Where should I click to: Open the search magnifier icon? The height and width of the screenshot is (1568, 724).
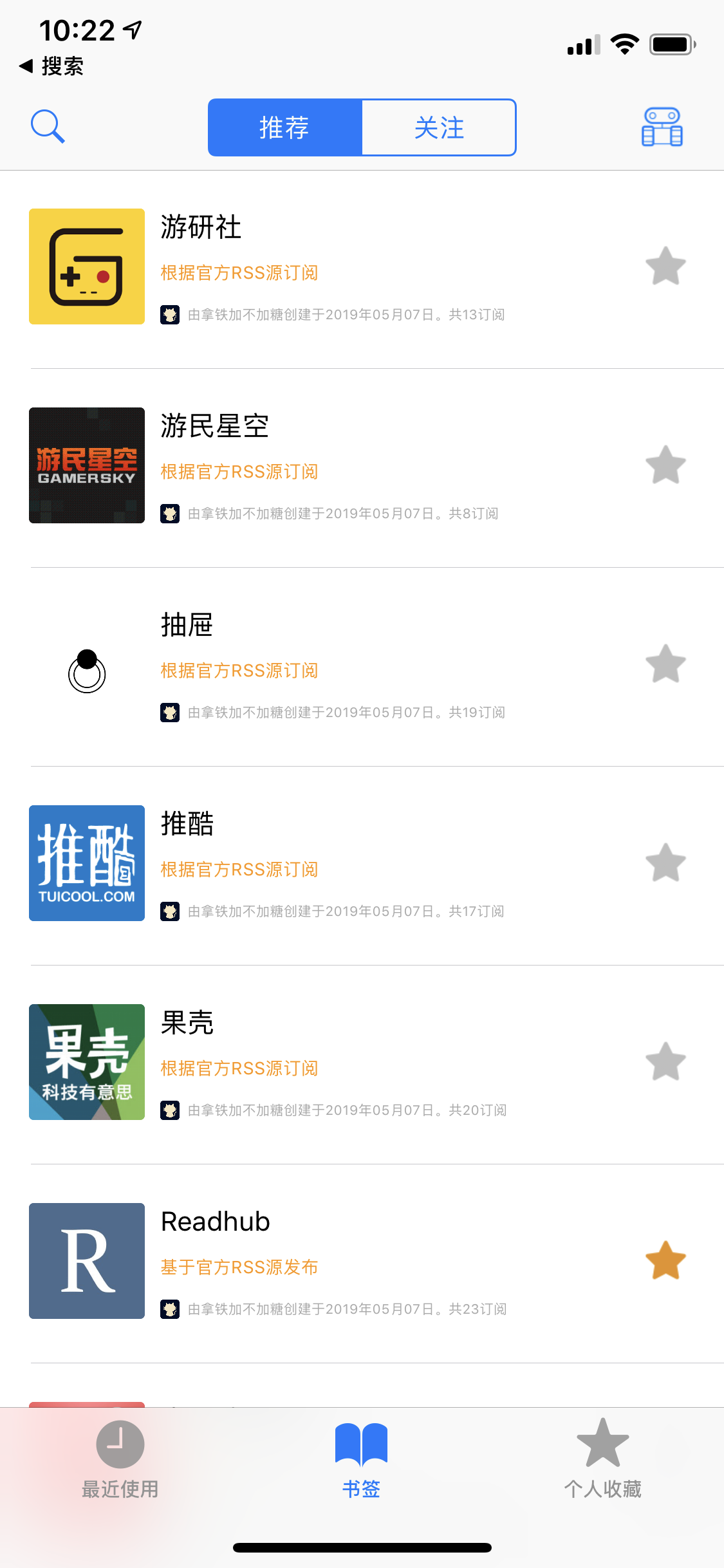point(48,126)
